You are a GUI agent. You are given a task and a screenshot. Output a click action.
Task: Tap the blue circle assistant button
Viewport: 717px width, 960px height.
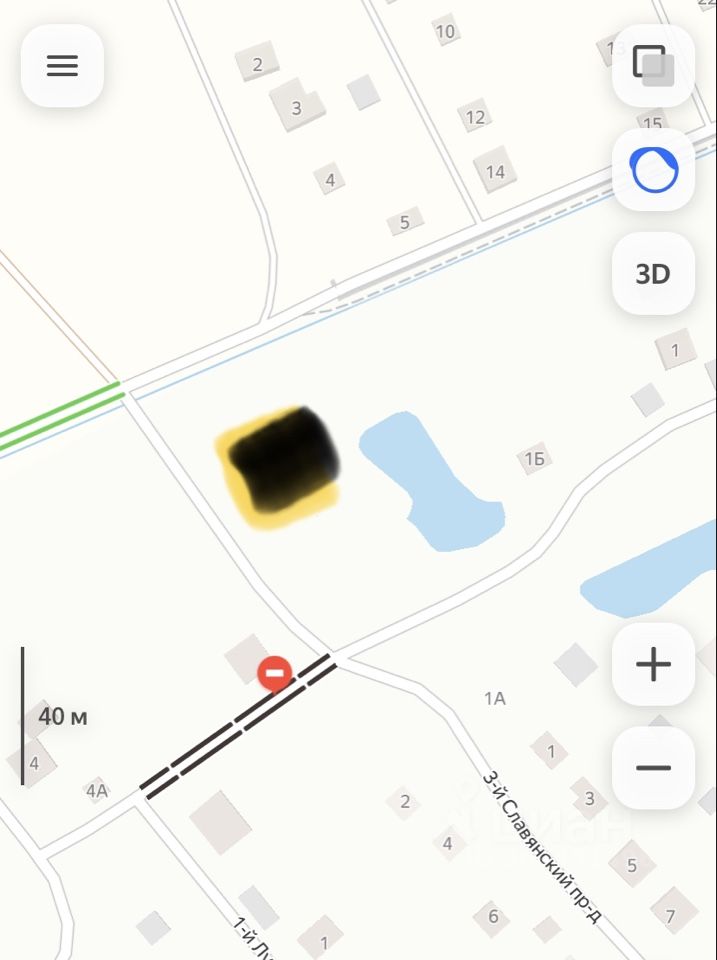(x=654, y=170)
